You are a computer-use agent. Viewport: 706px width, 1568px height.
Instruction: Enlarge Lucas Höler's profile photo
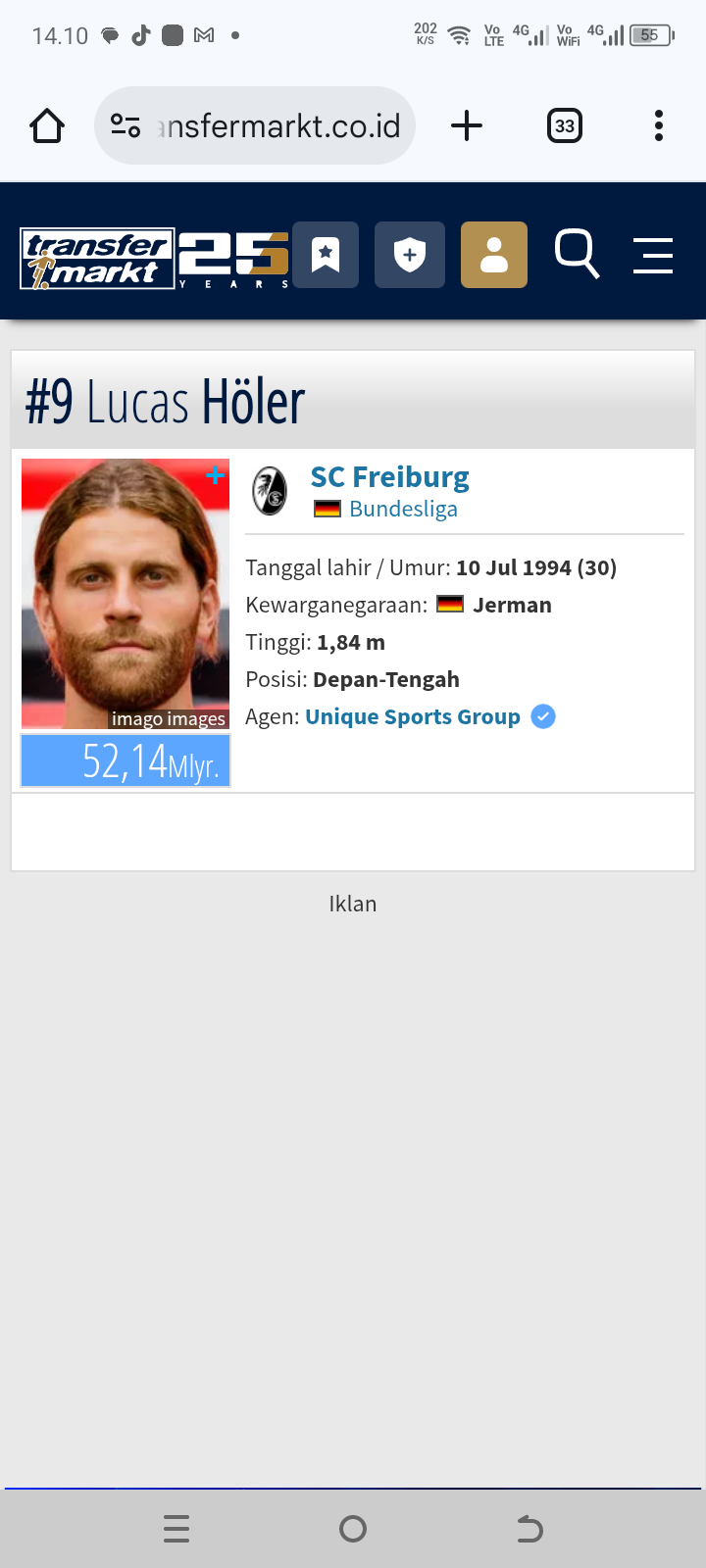coord(126,593)
